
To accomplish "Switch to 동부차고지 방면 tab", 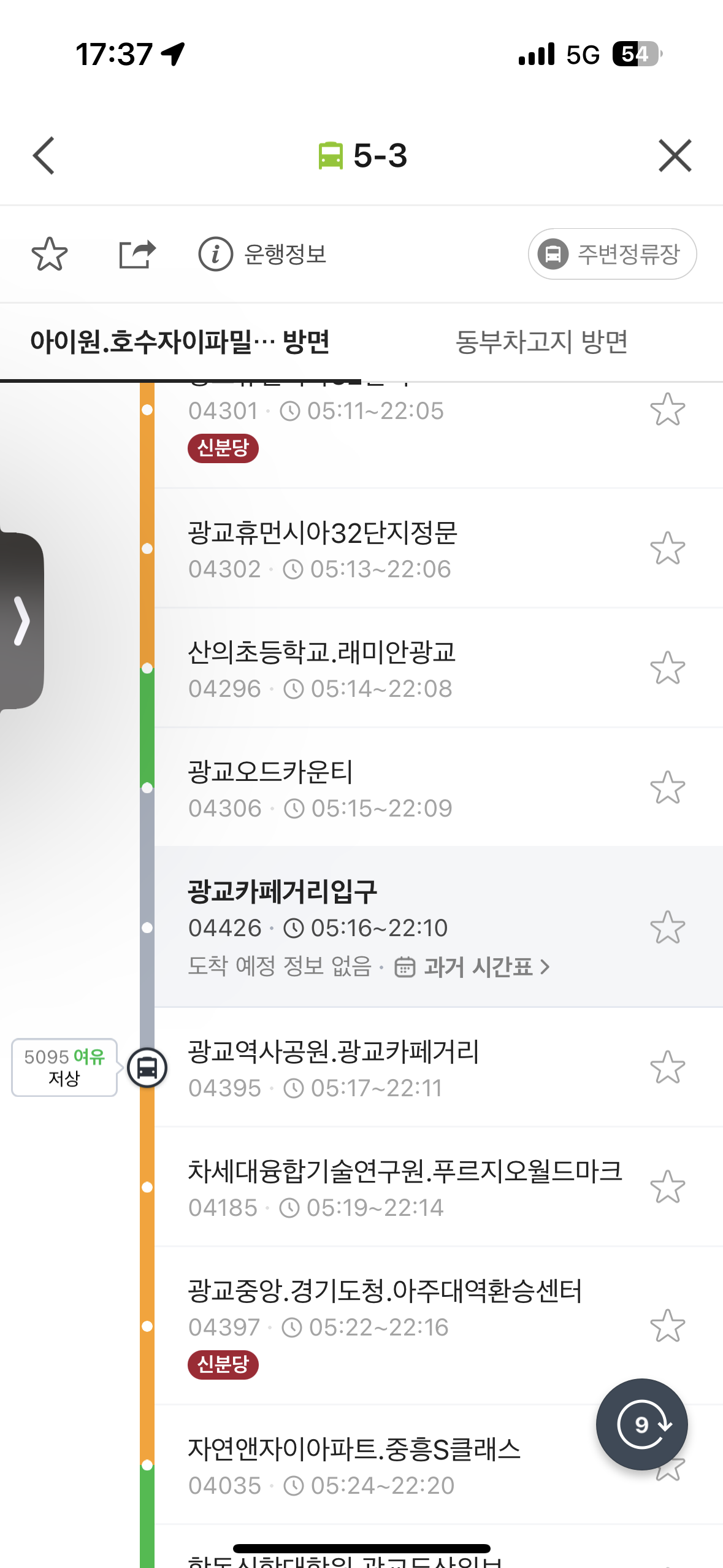I will 541,342.
